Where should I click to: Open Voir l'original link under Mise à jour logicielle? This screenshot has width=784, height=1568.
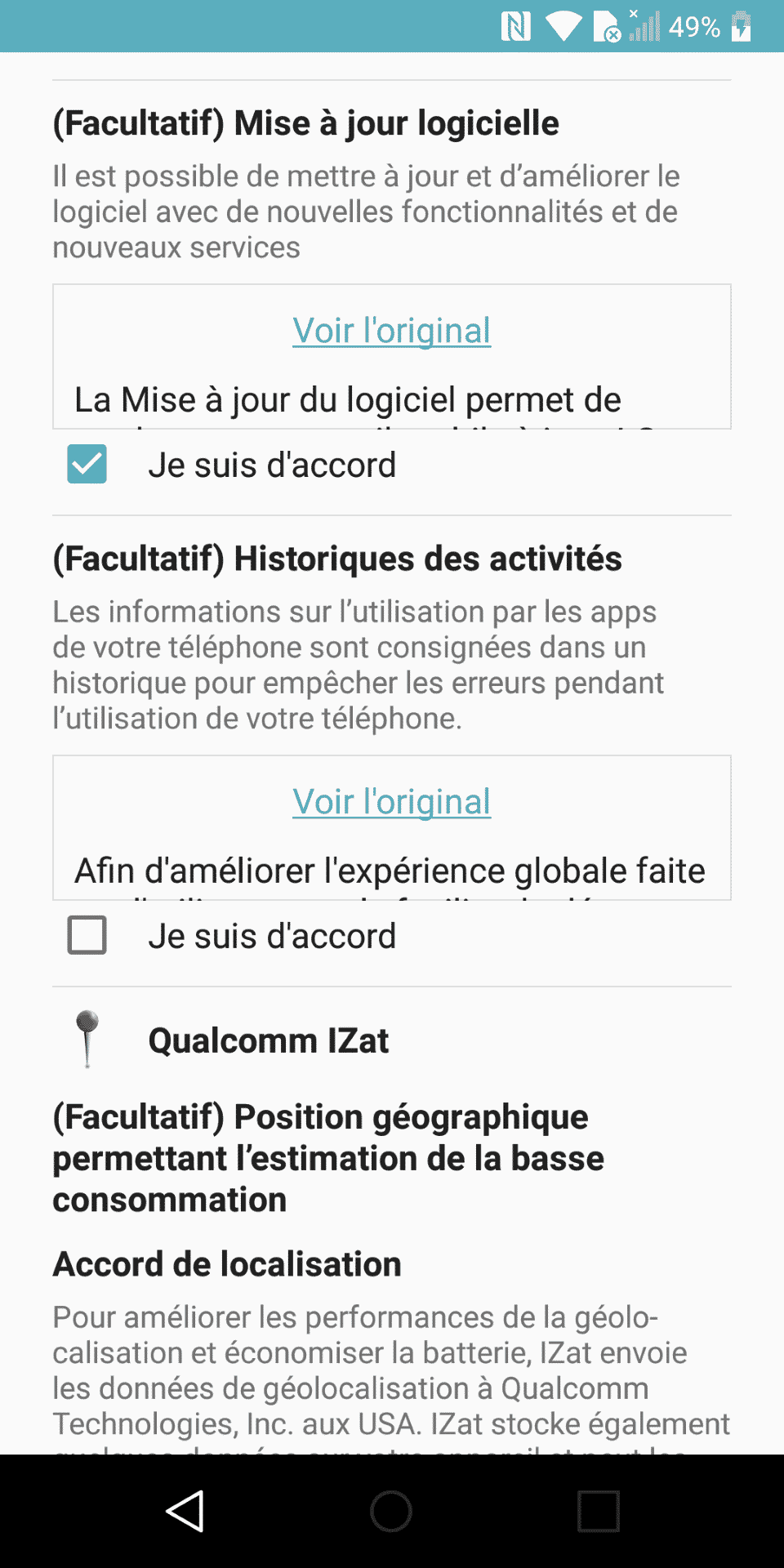392,331
